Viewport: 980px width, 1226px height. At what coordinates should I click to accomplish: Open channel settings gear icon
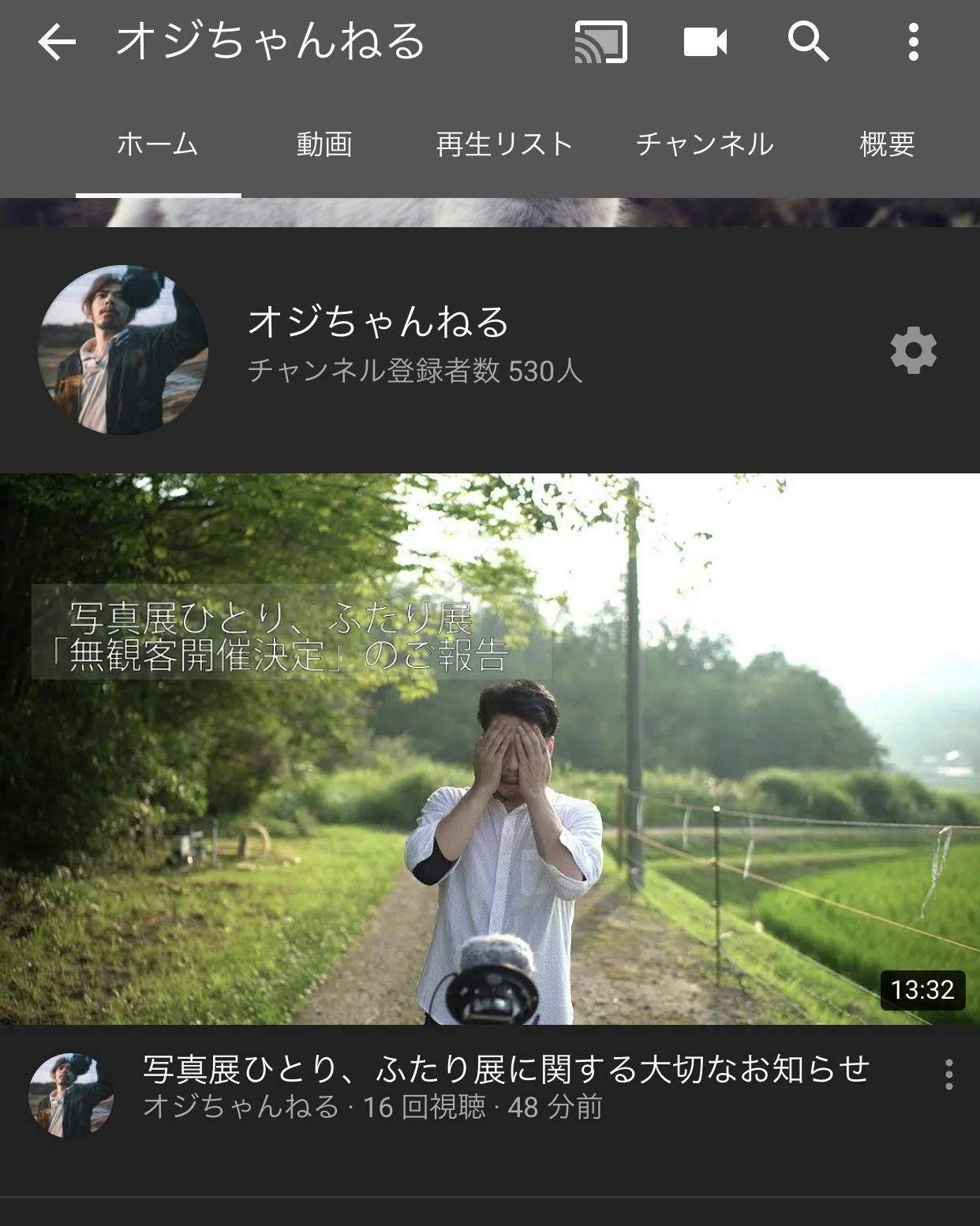pos(913,350)
